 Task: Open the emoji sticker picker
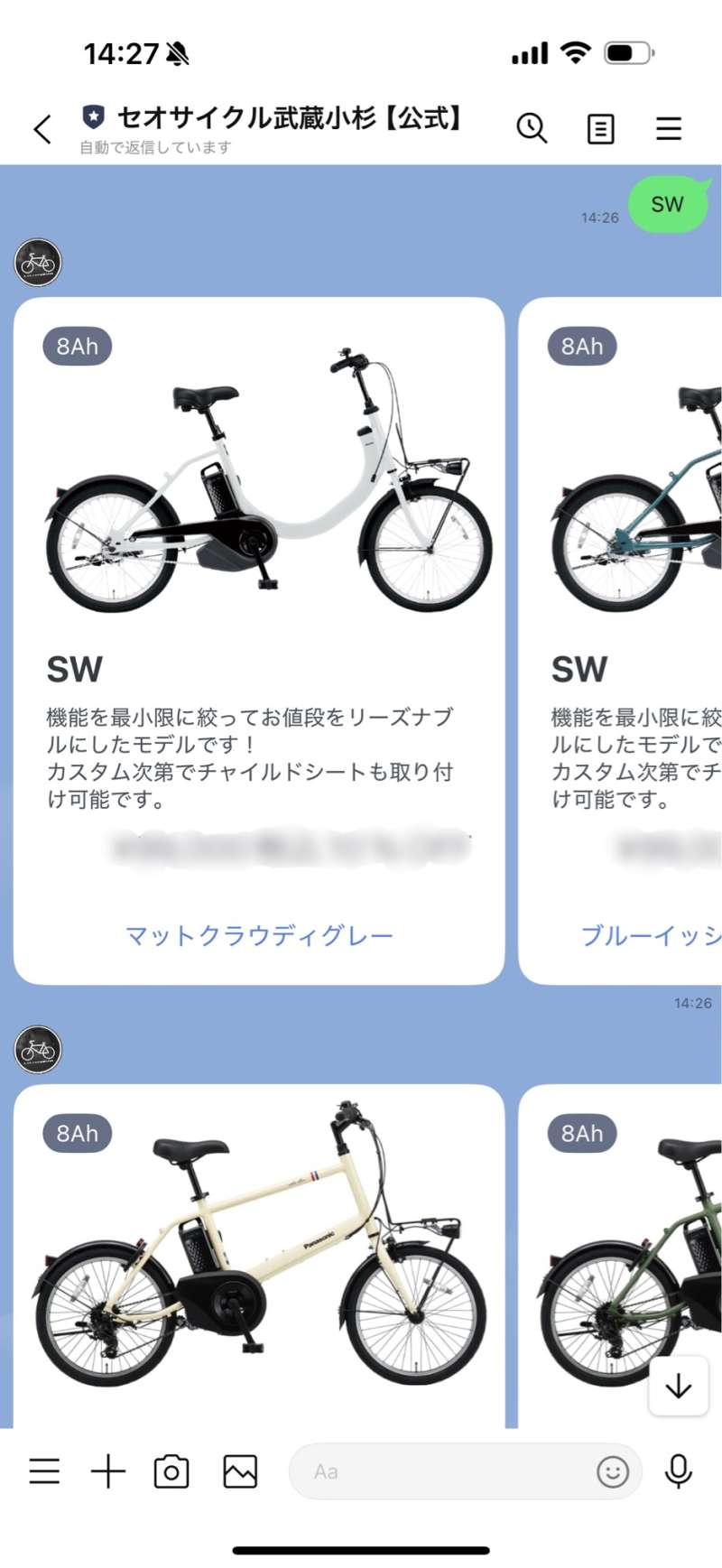click(x=613, y=1471)
